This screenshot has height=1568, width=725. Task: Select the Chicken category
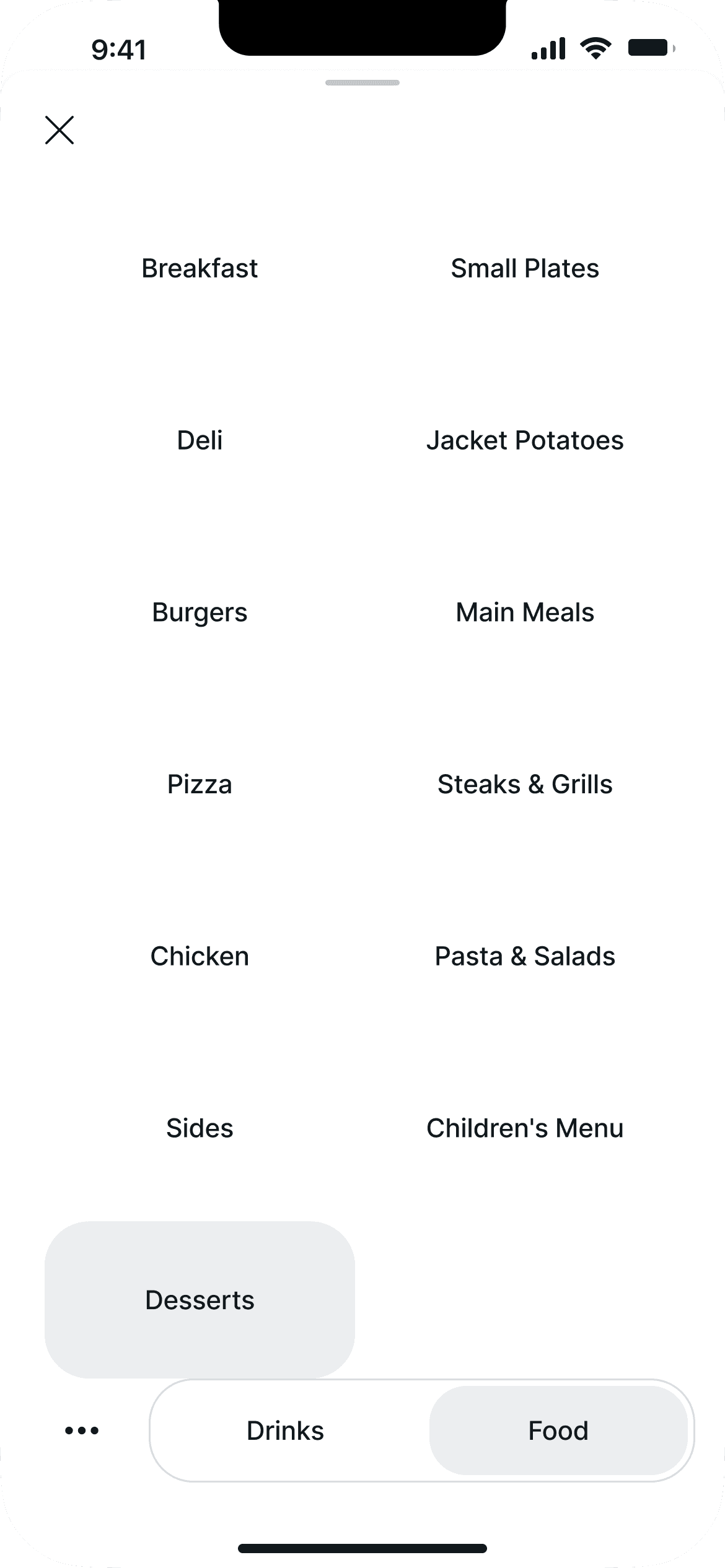click(200, 956)
